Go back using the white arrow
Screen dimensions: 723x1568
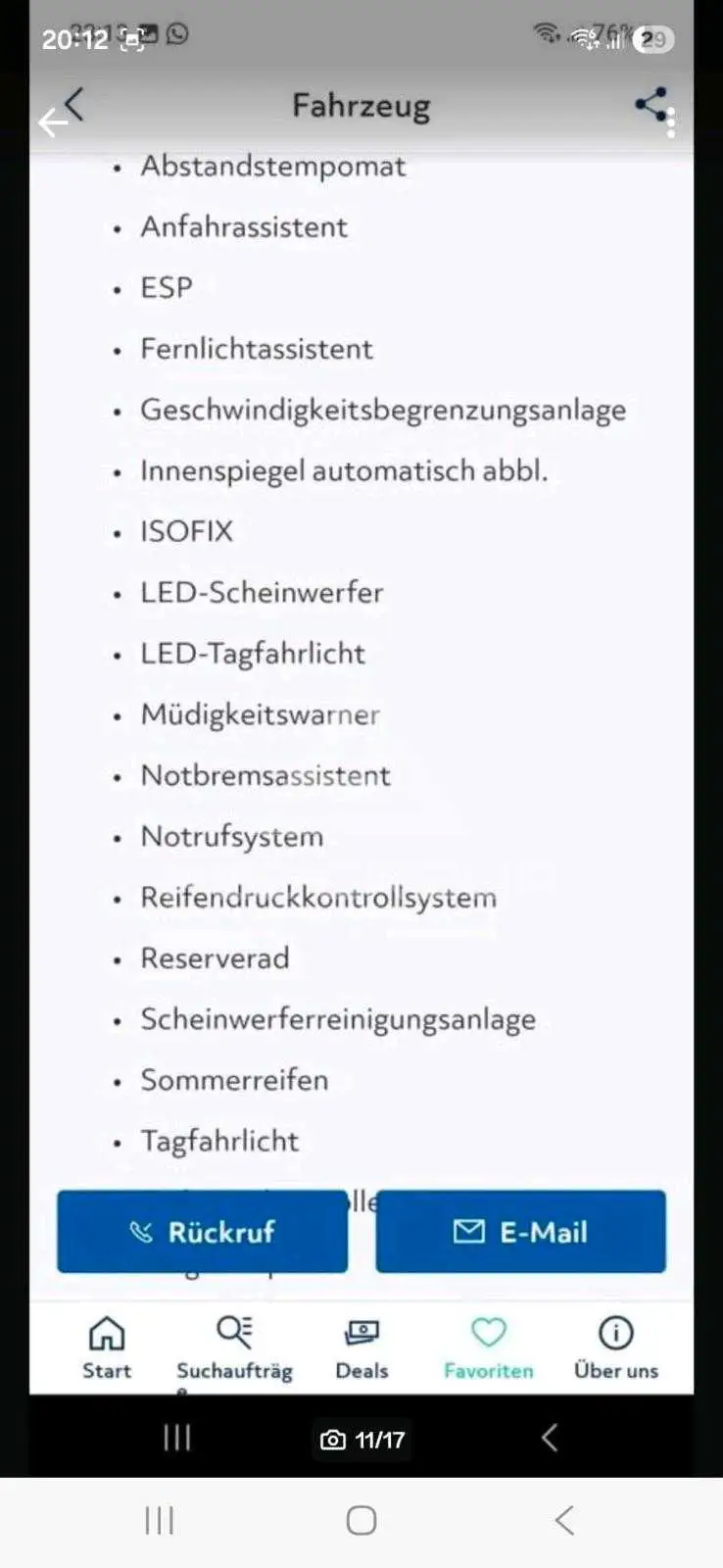coord(52,122)
